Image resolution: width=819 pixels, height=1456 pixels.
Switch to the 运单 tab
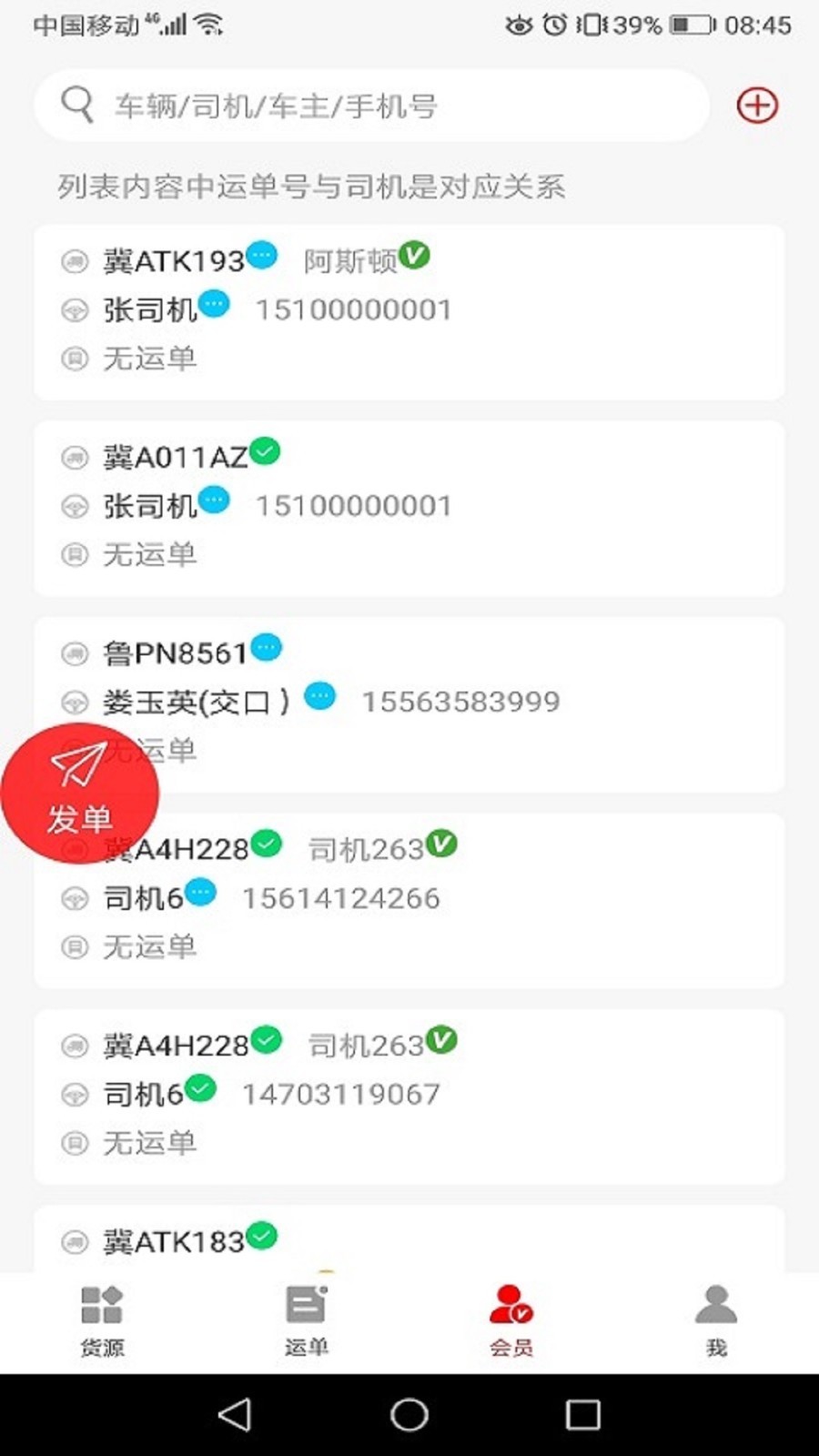[307, 1321]
